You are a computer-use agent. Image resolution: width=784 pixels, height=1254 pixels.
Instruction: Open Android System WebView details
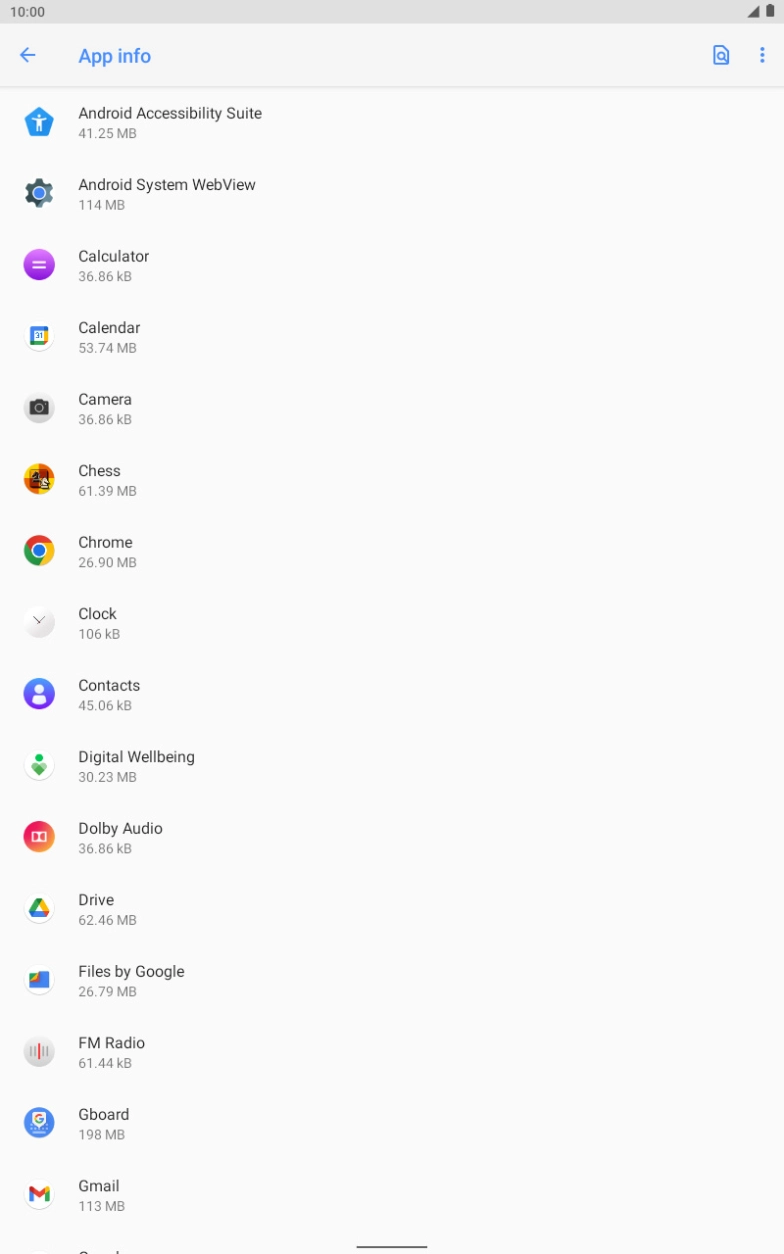tap(200, 193)
